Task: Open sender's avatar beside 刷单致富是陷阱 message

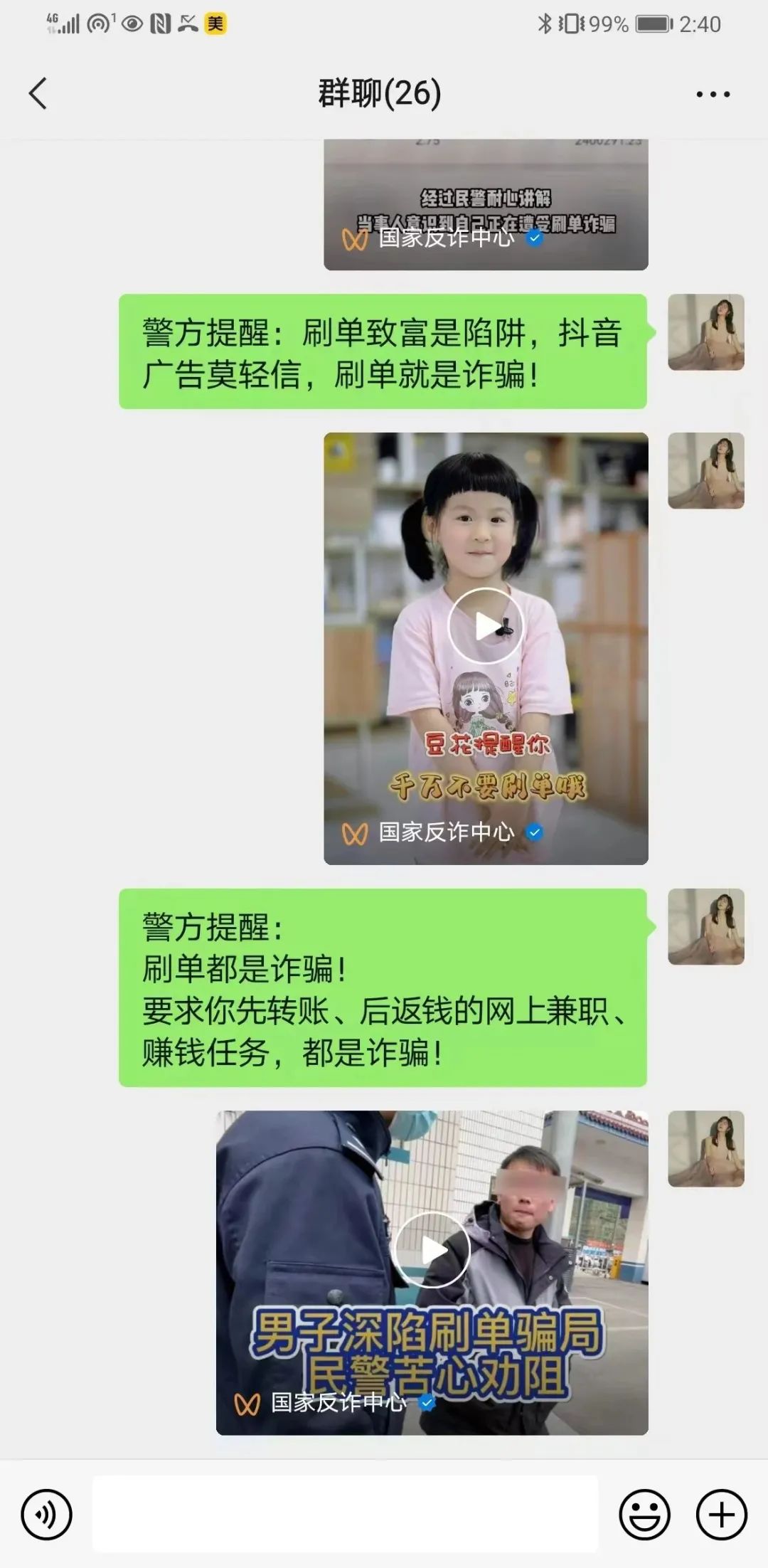Action: [705, 332]
